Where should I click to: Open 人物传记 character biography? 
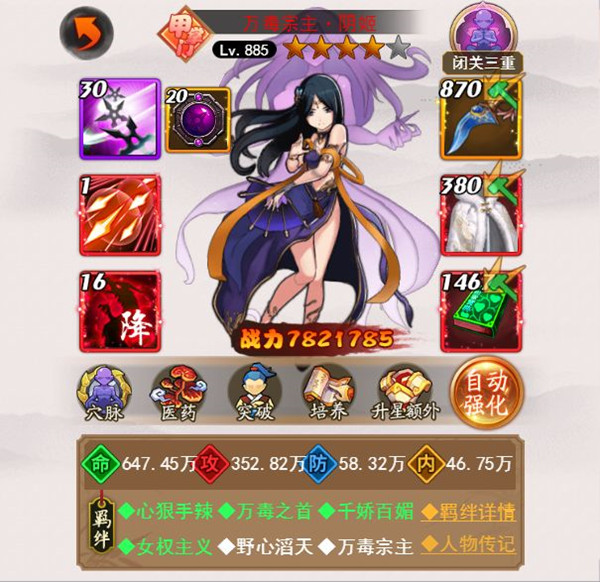tap(468, 546)
